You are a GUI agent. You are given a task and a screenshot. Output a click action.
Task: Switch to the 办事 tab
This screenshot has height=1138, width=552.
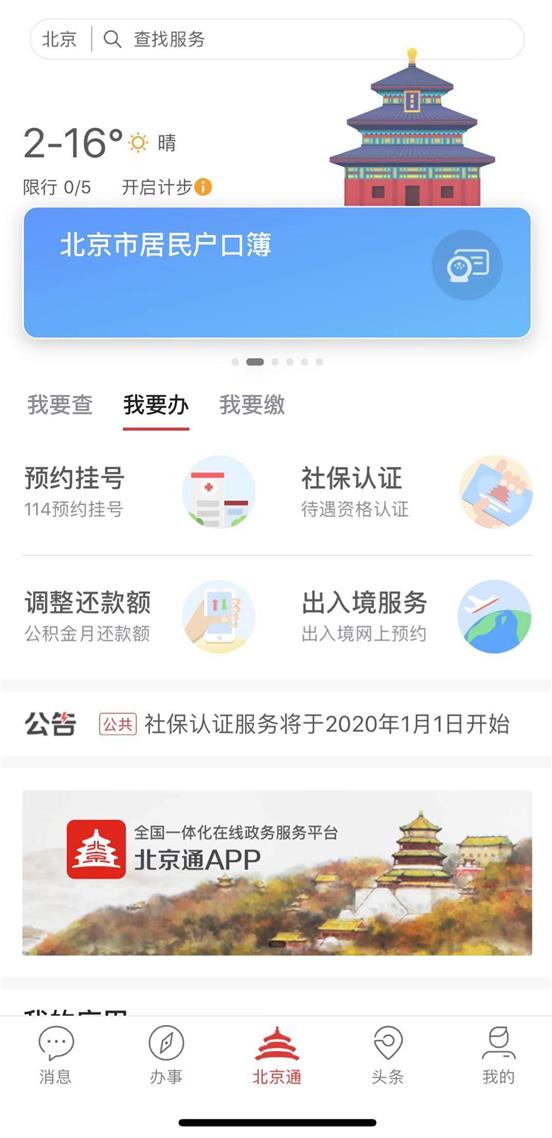tap(166, 1057)
